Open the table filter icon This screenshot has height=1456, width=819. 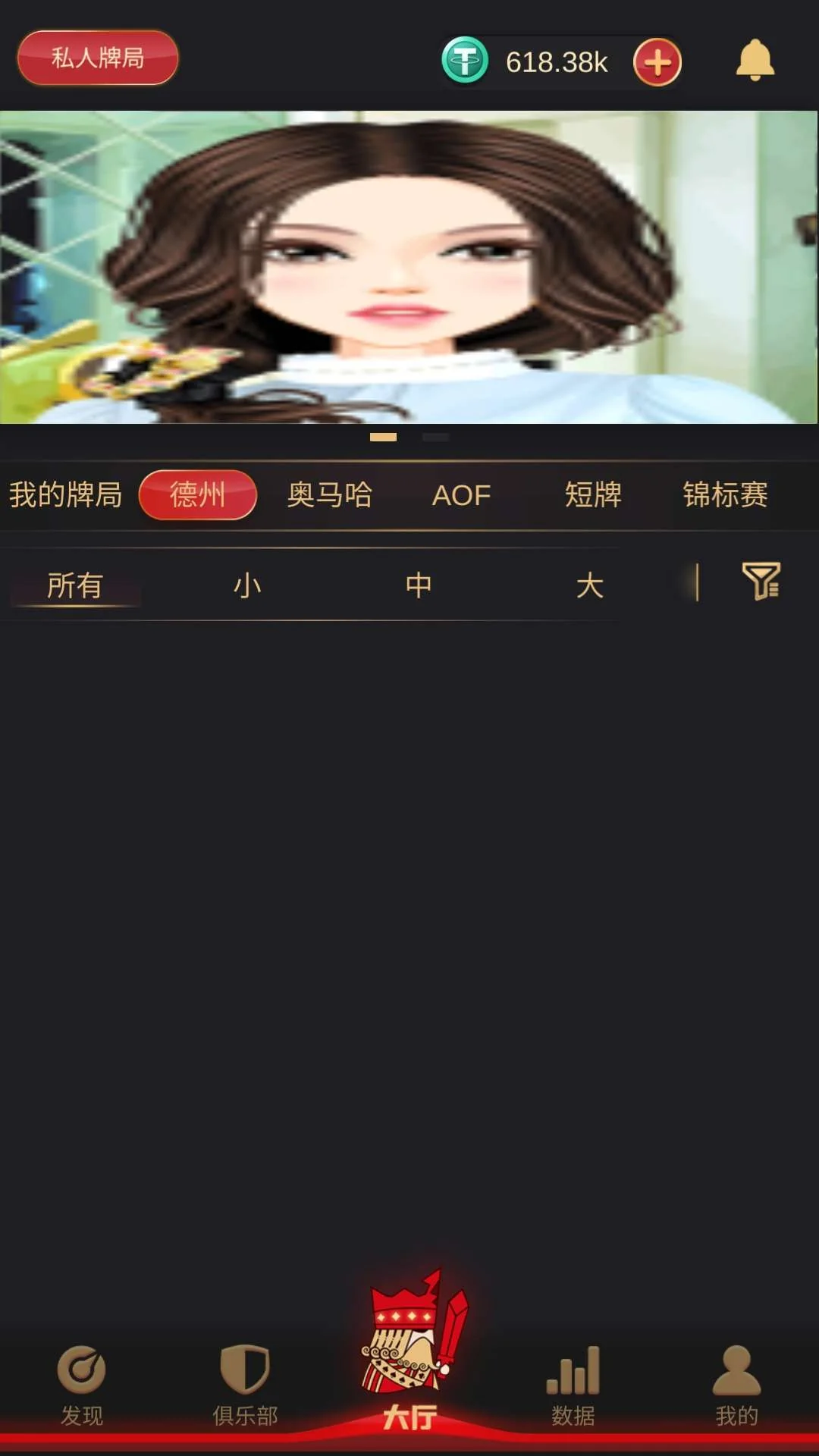tap(761, 582)
